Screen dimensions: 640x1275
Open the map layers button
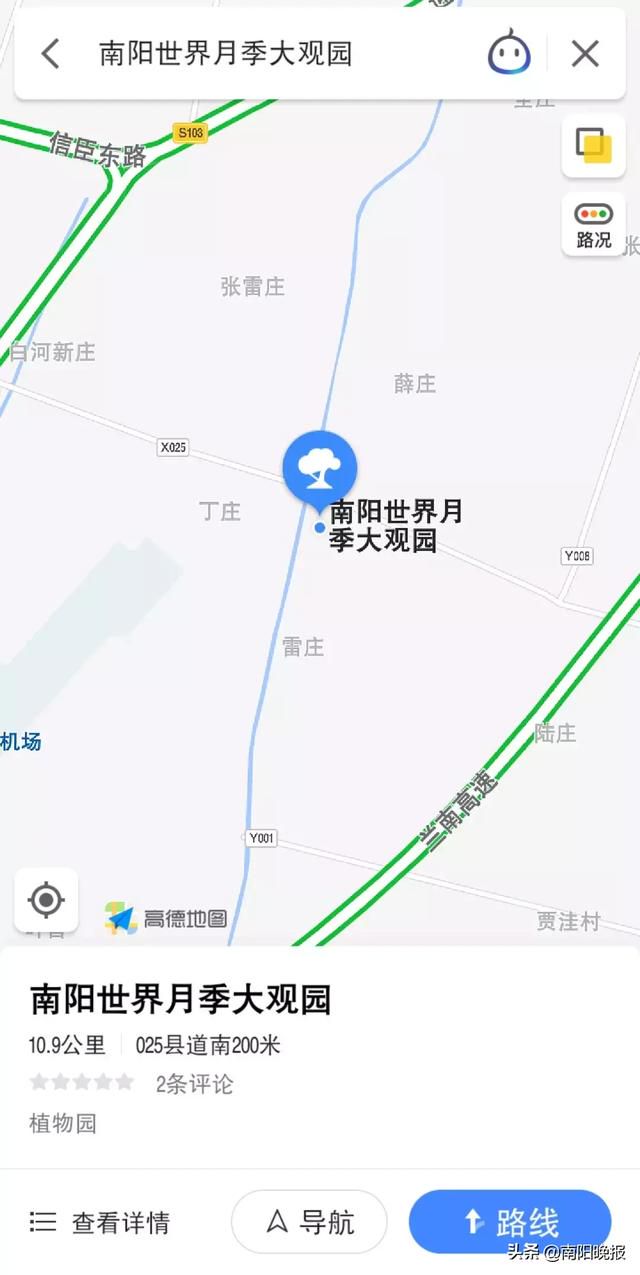[x=593, y=146]
